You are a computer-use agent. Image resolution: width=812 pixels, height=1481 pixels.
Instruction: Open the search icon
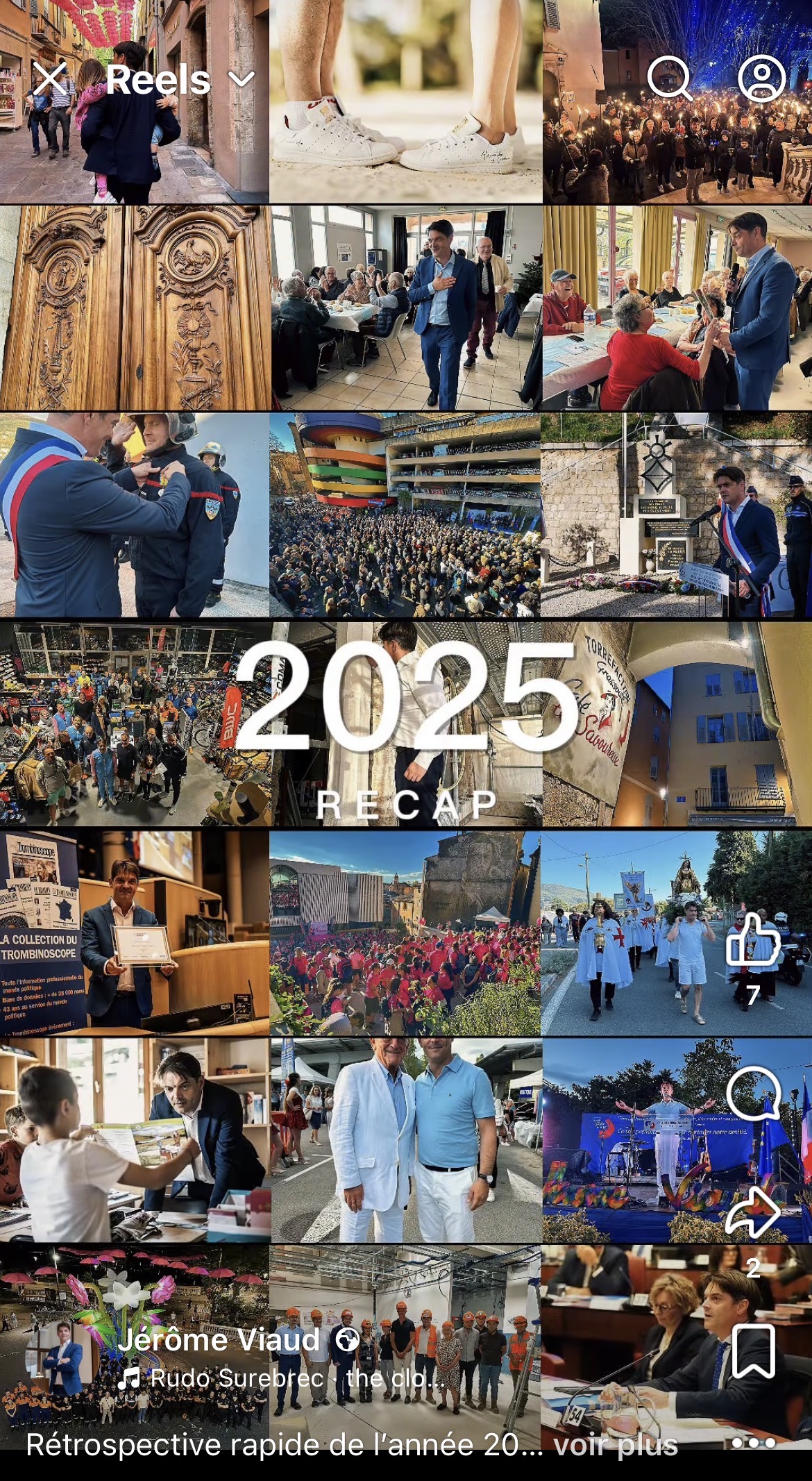coord(670,78)
